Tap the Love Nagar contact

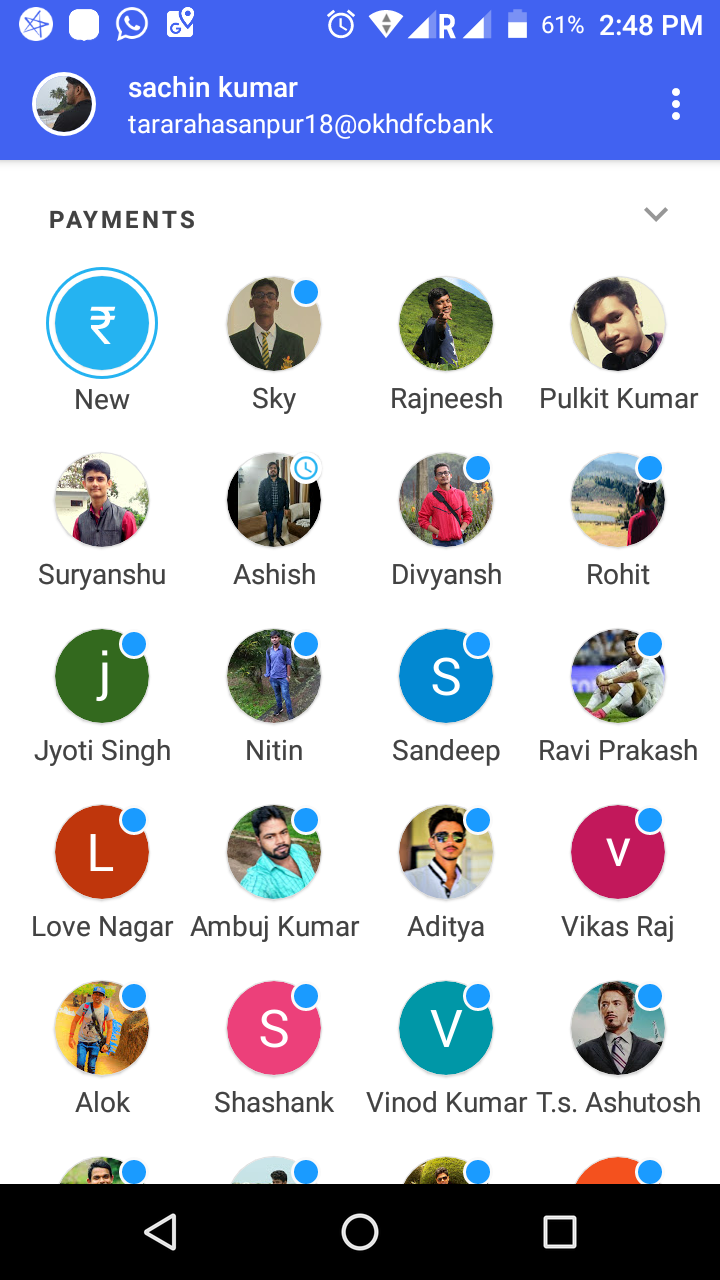[102, 852]
